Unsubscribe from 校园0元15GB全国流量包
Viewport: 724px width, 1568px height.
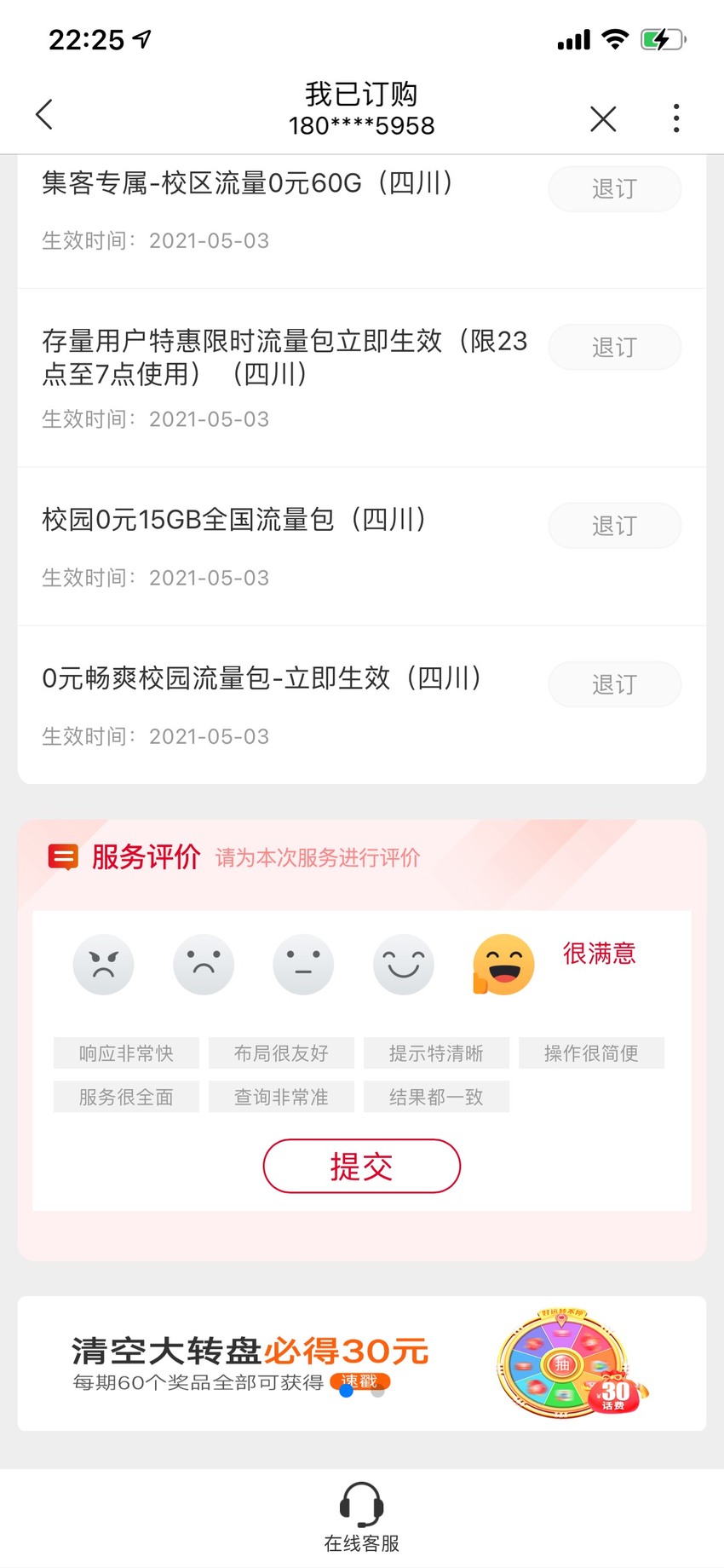[614, 526]
